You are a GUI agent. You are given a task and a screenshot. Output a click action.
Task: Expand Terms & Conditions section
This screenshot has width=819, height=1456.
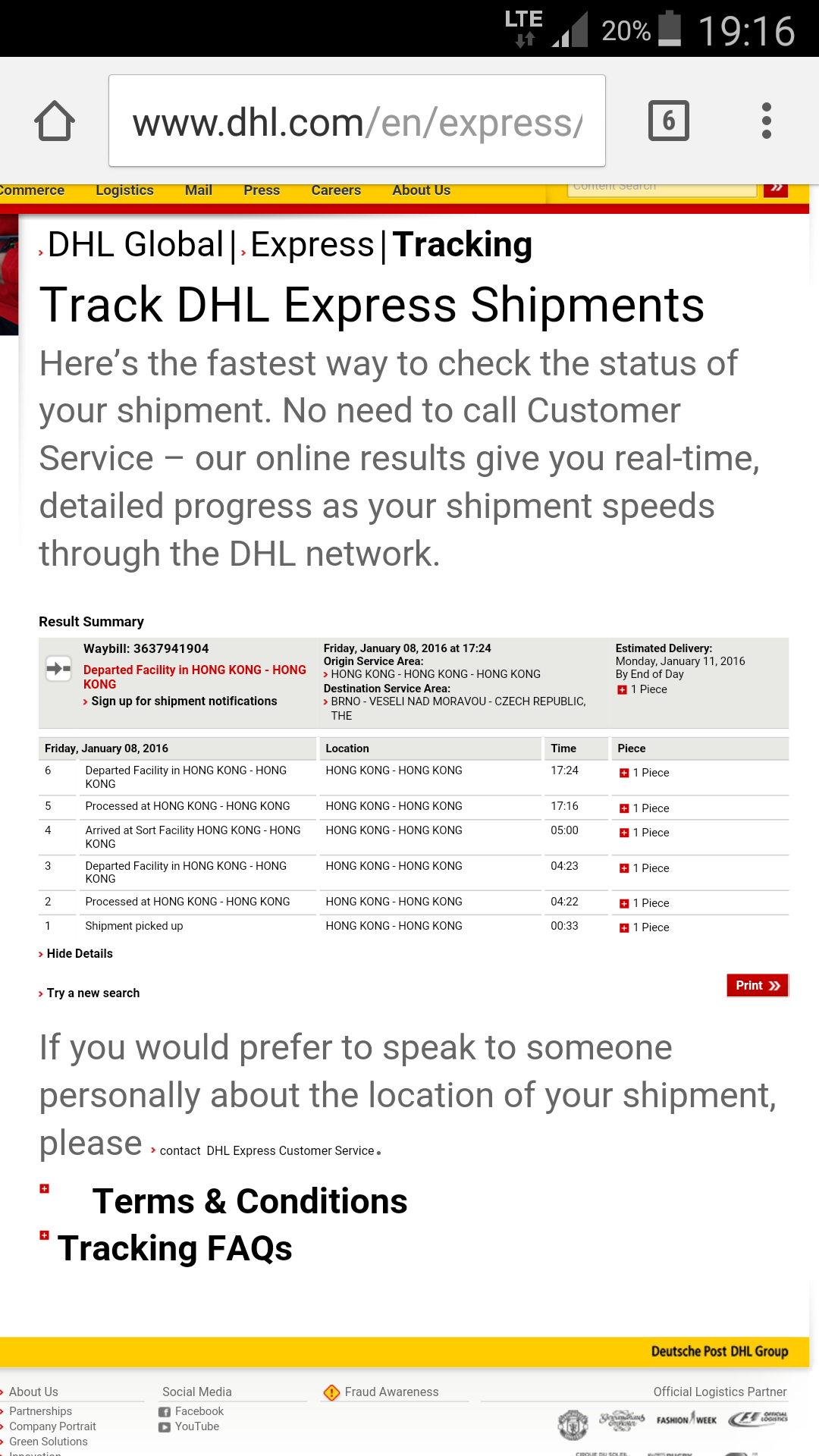click(249, 1202)
